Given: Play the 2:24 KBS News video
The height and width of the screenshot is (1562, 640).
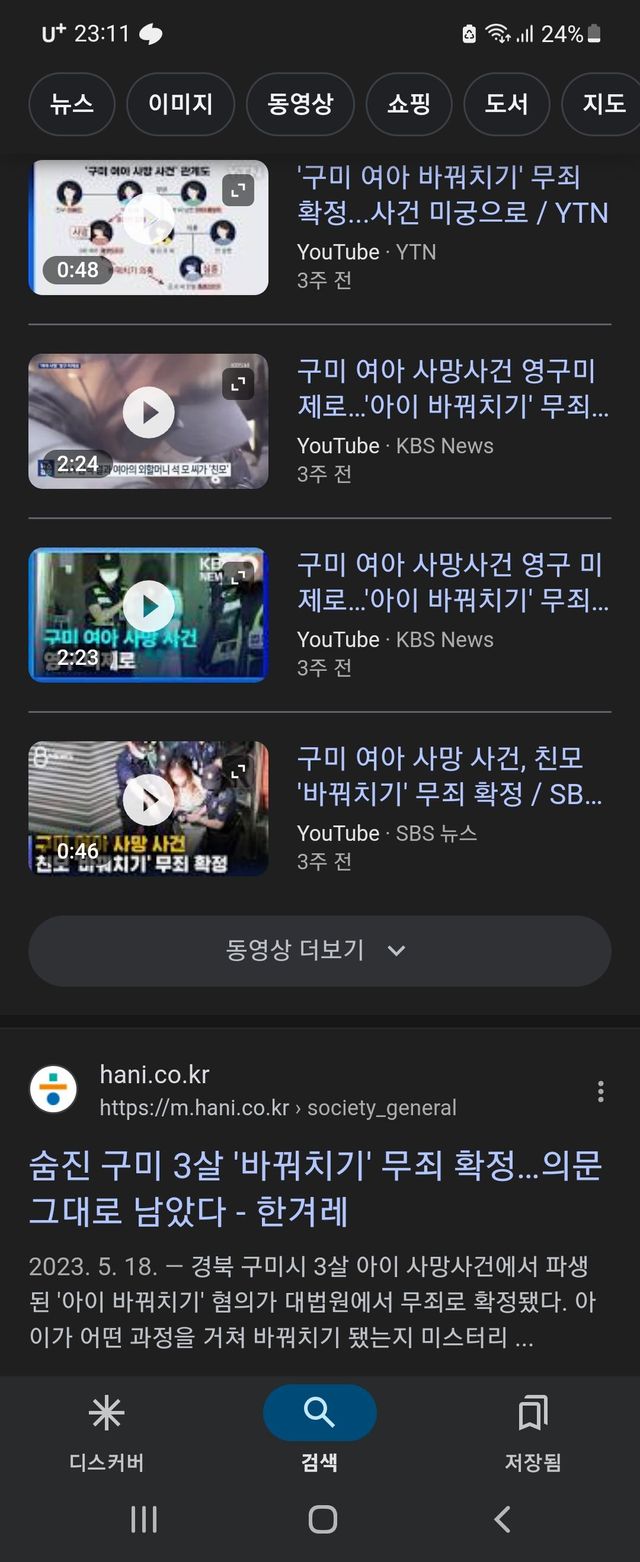Looking at the screenshot, I should tap(148, 412).
